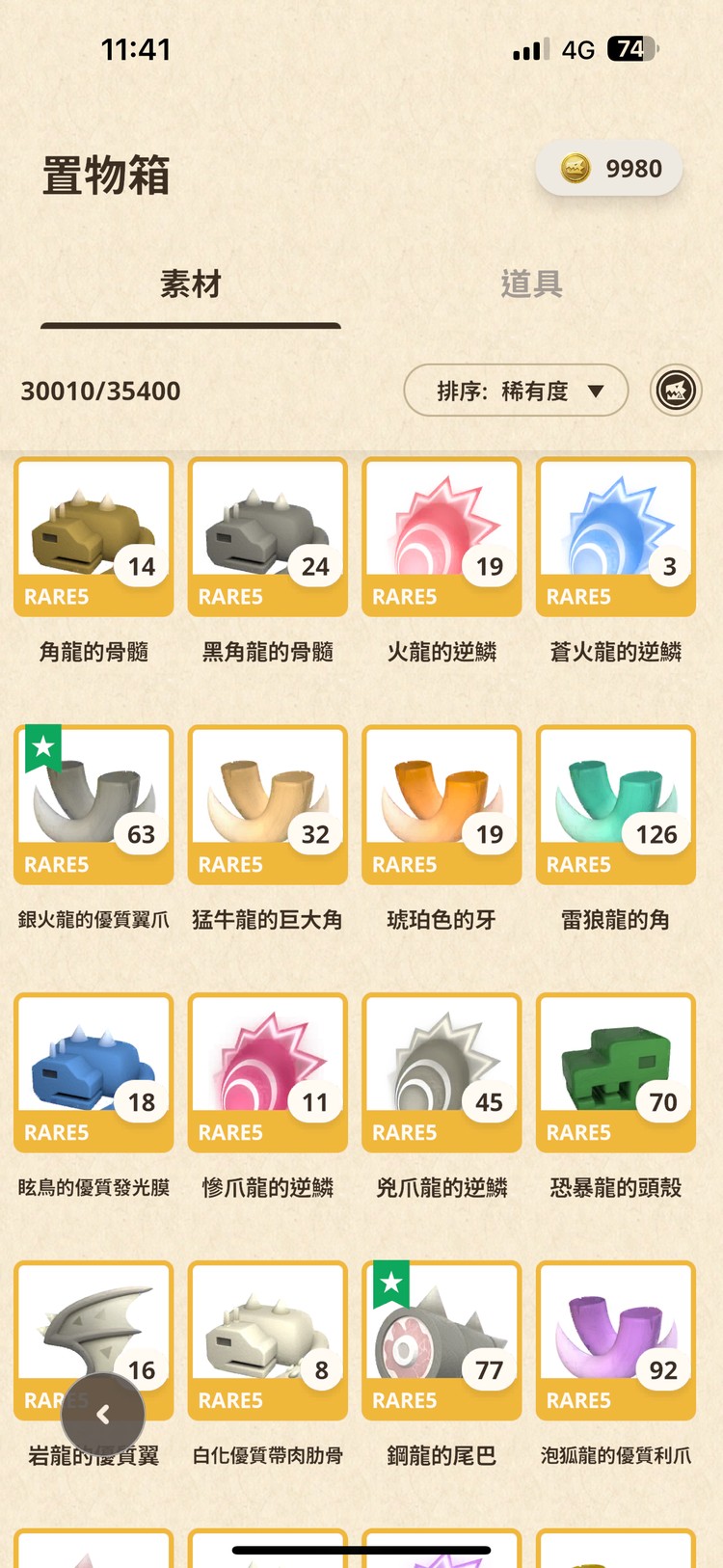Select the 黑角龍的骨髓 material

tap(268, 537)
